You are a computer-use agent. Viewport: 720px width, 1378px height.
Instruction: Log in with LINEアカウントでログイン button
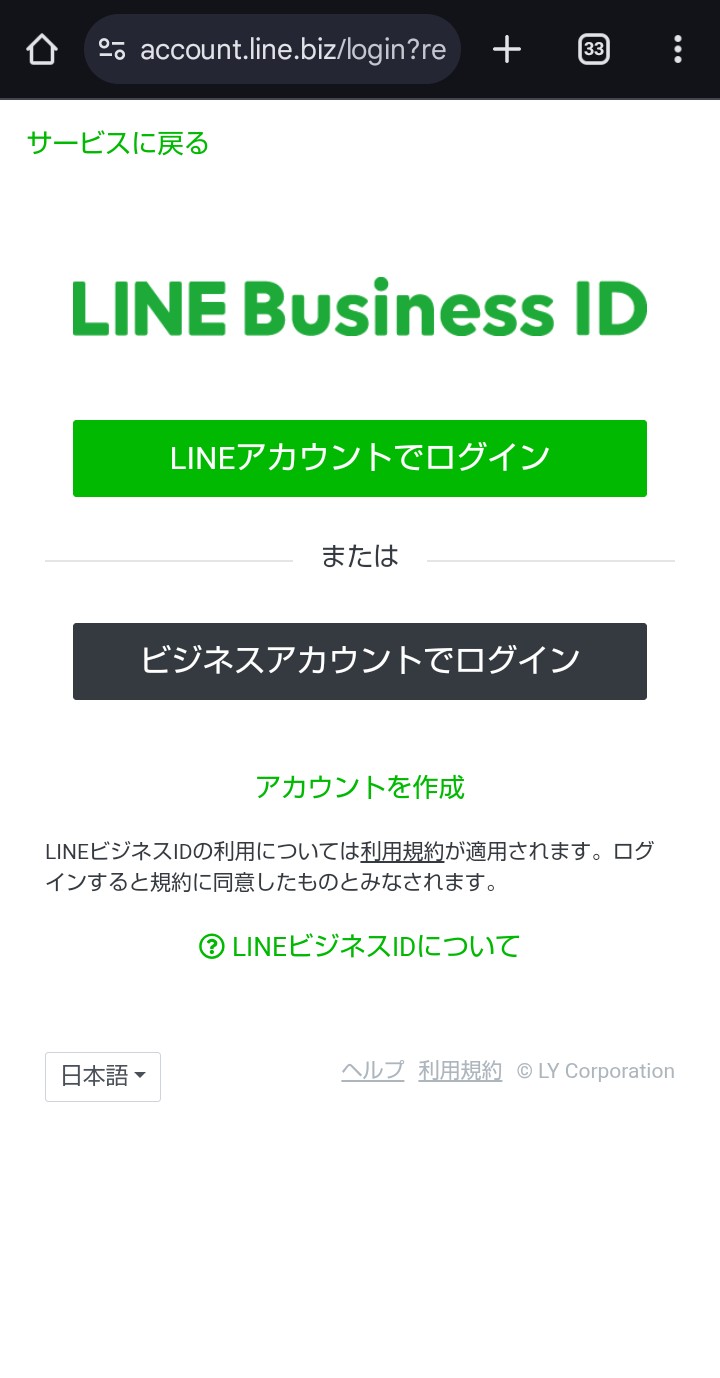tap(360, 458)
